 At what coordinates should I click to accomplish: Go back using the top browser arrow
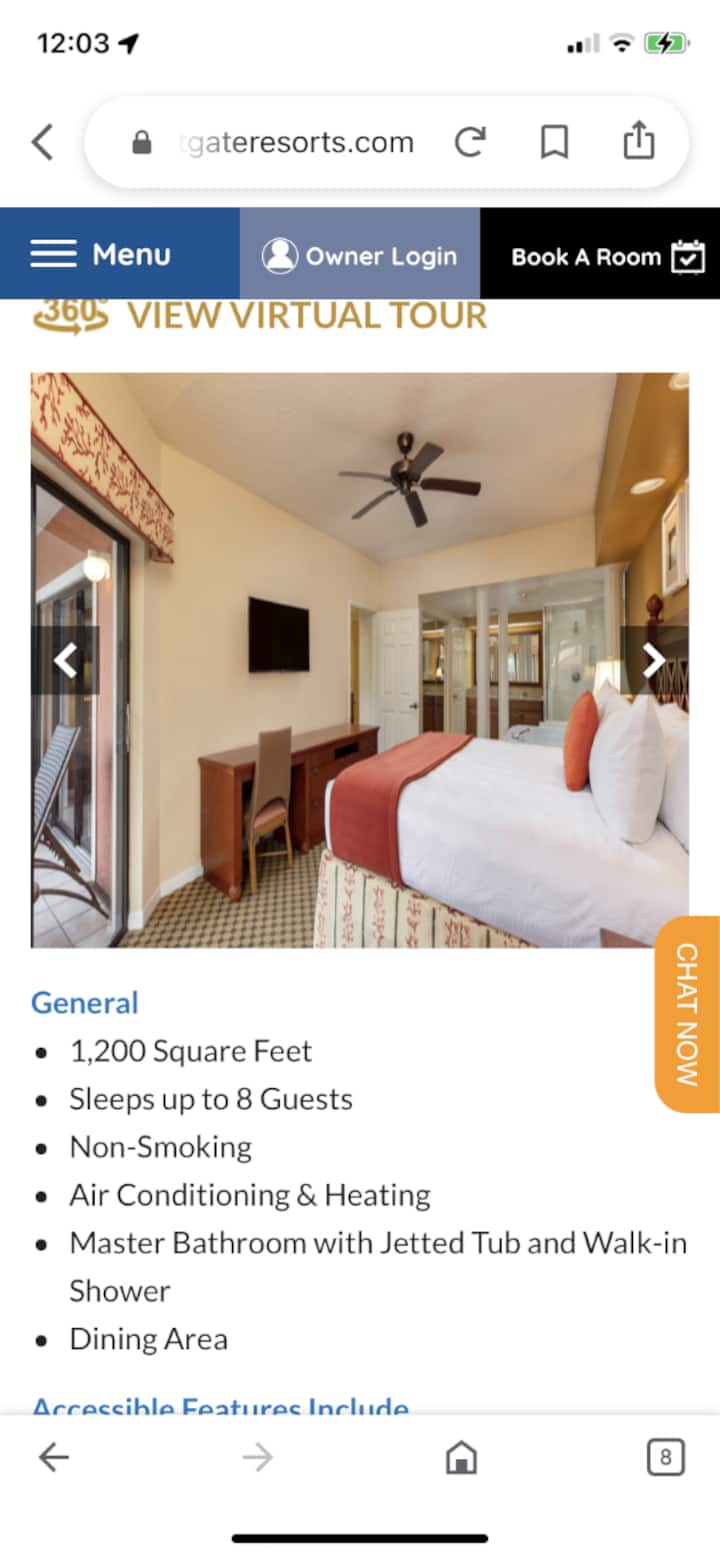coord(42,143)
